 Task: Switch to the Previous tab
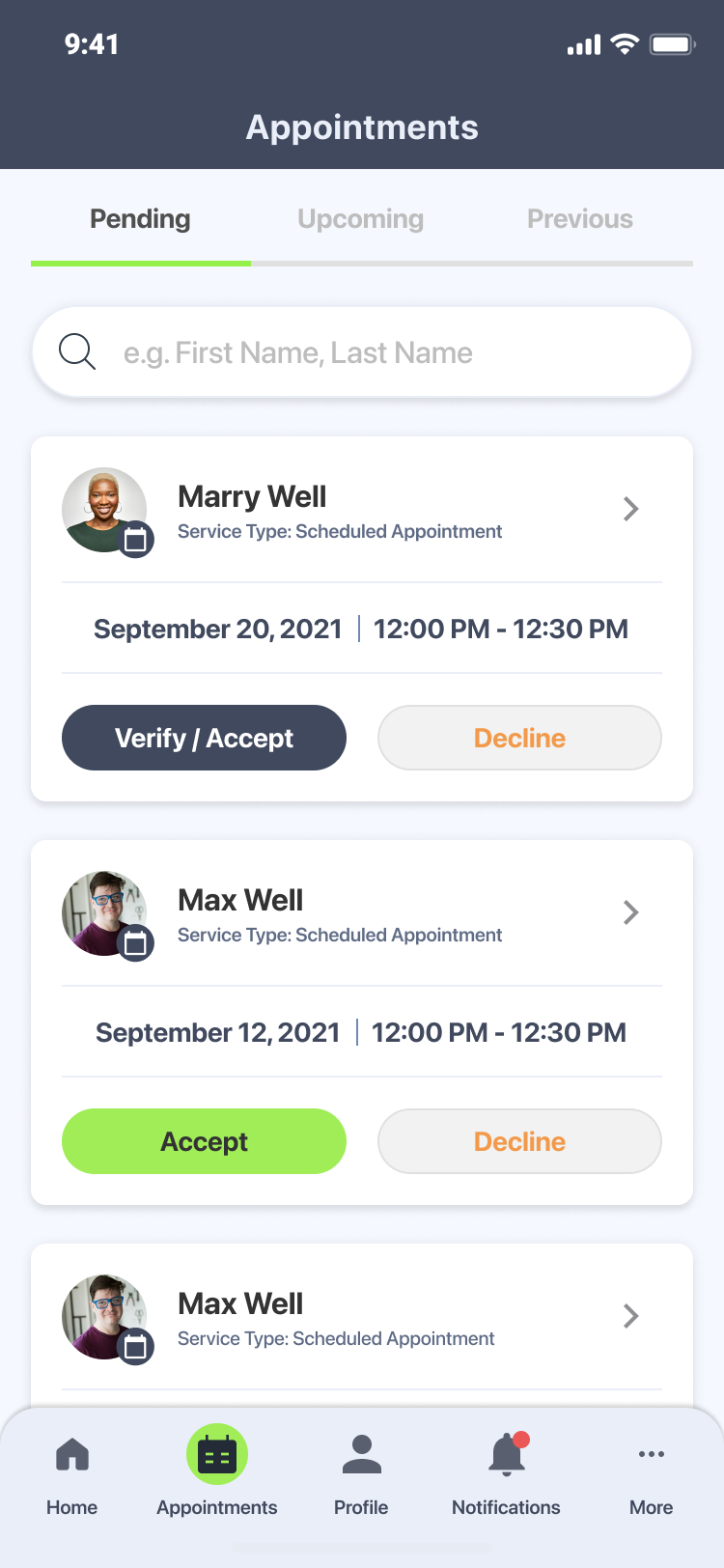point(579,219)
